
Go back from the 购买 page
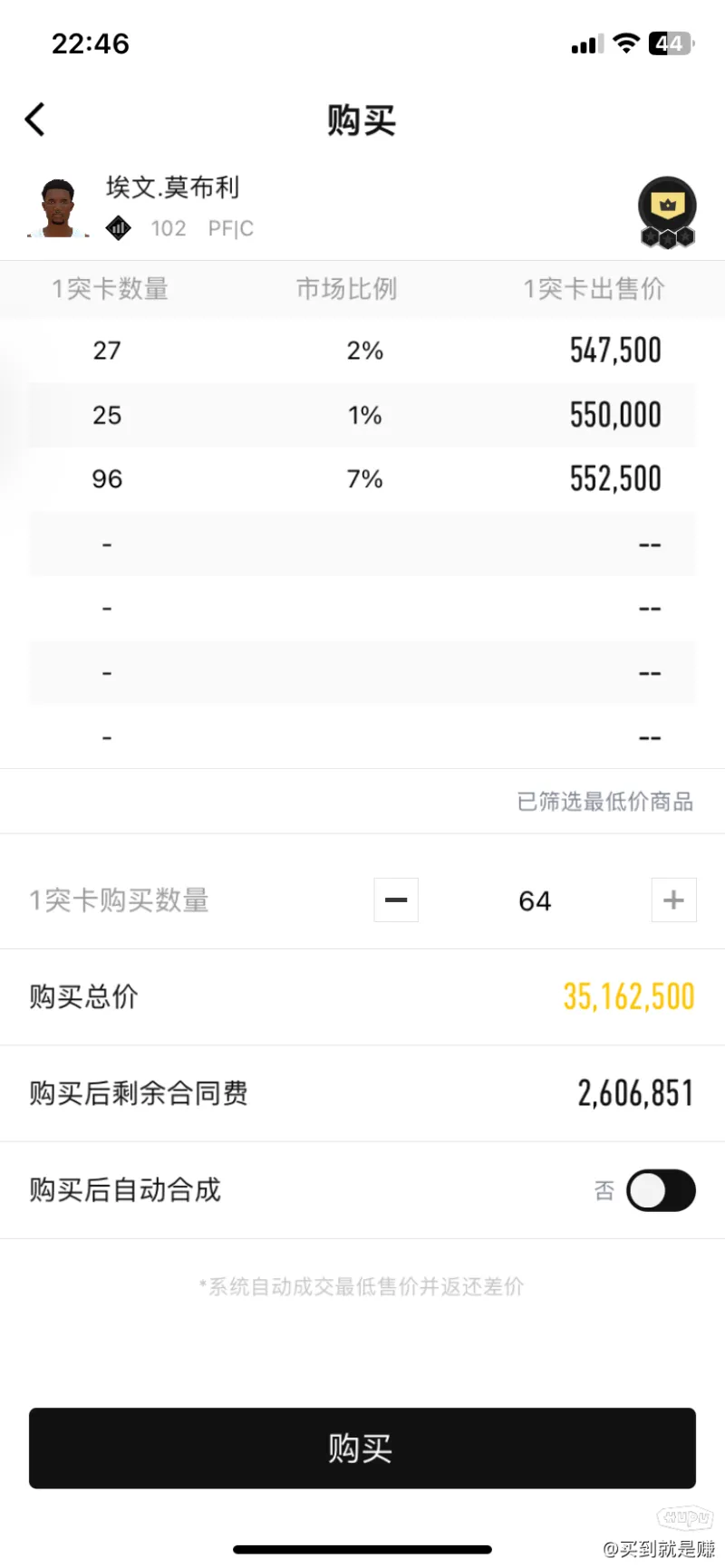[x=34, y=120]
